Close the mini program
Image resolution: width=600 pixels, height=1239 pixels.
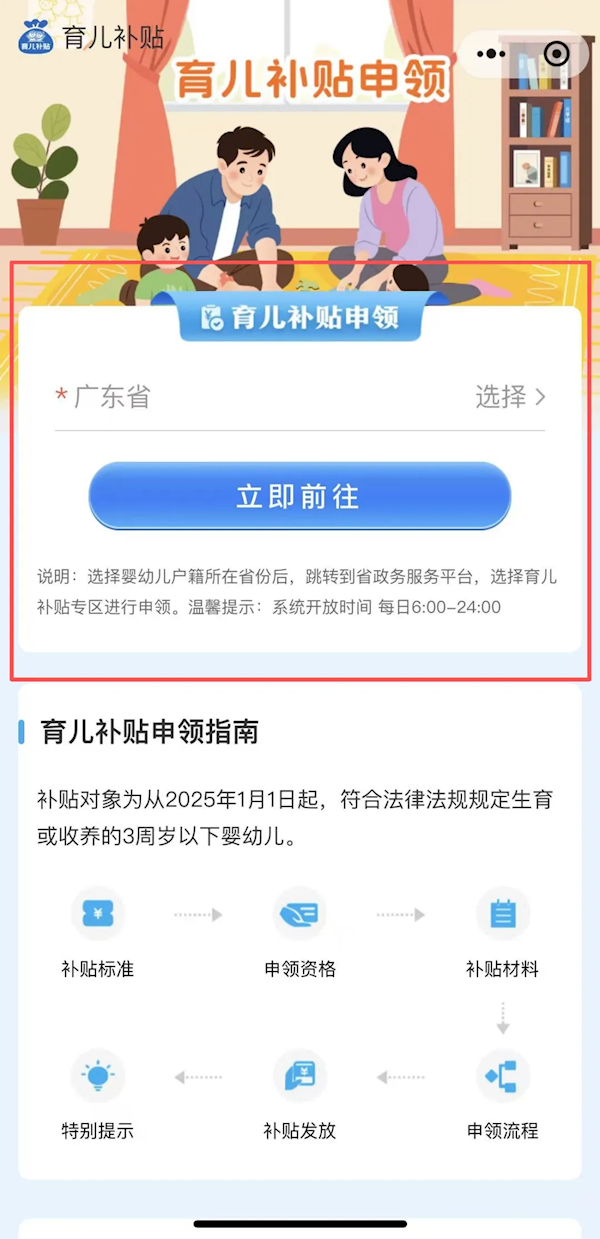(x=556, y=54)
